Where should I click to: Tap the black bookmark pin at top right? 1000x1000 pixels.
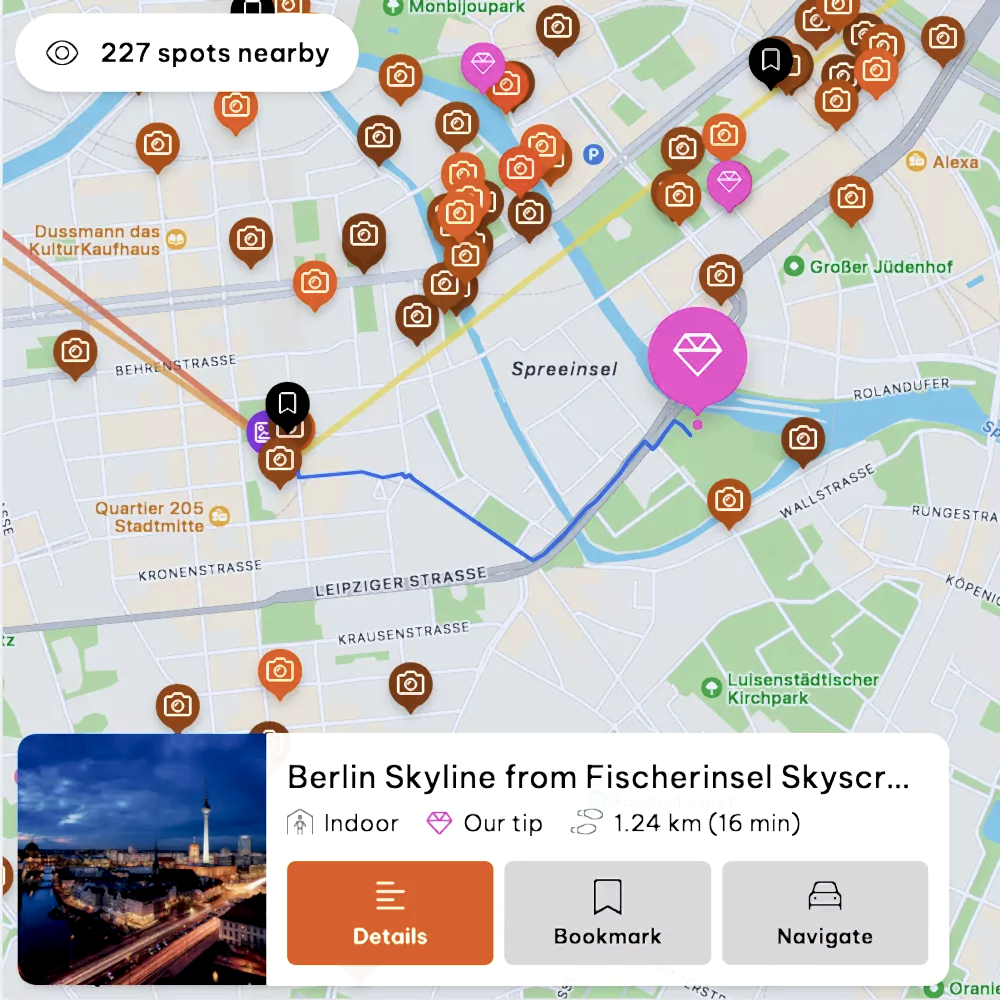(770, 60)
